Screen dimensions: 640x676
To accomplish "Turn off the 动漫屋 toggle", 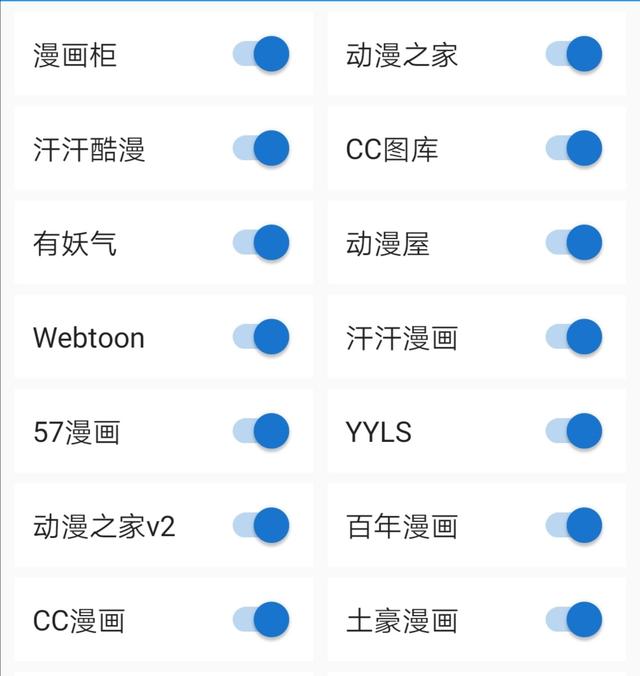I will click(575, 243).
